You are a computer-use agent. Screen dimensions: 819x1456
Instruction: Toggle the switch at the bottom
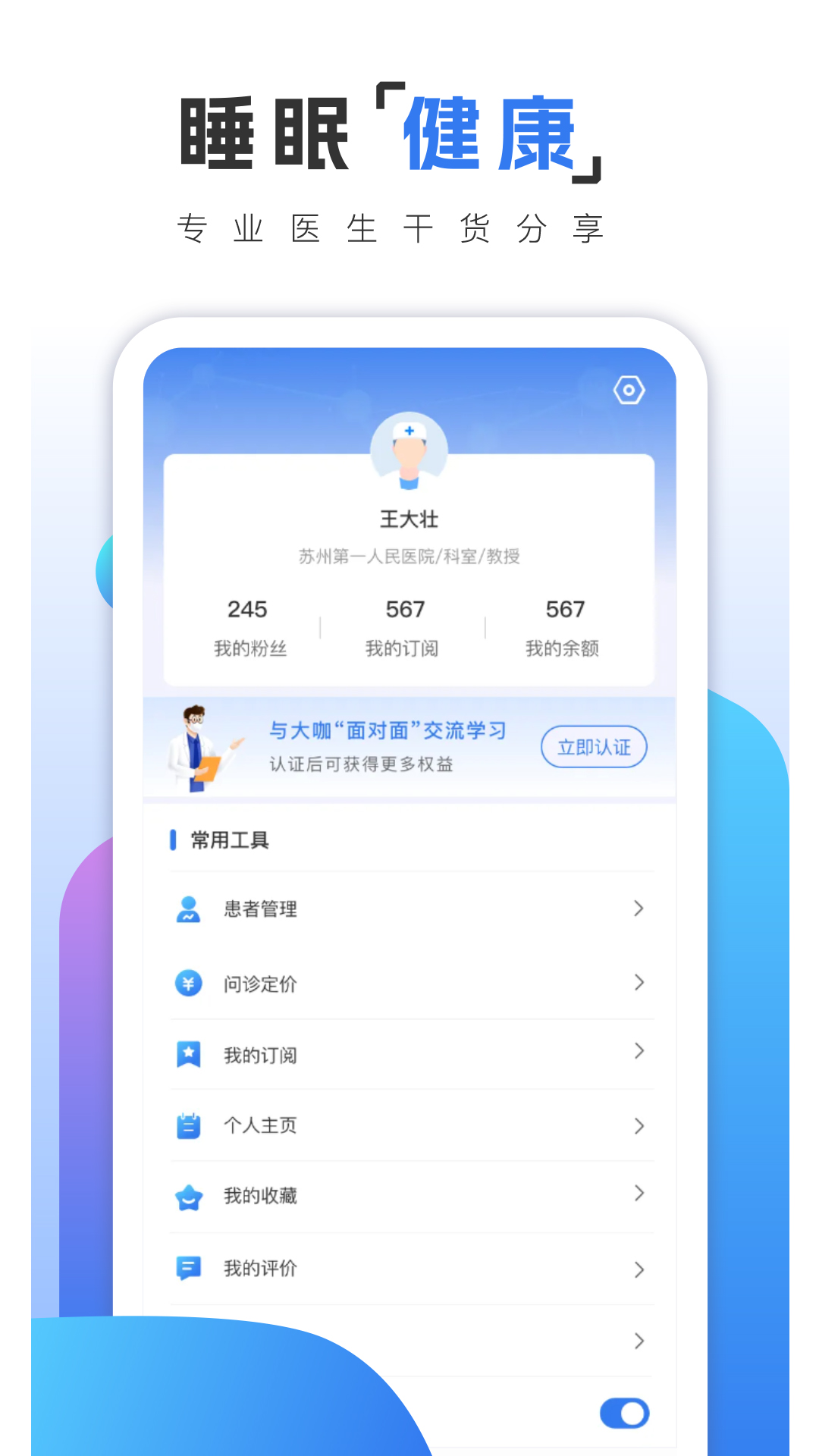coord(623,1413)
